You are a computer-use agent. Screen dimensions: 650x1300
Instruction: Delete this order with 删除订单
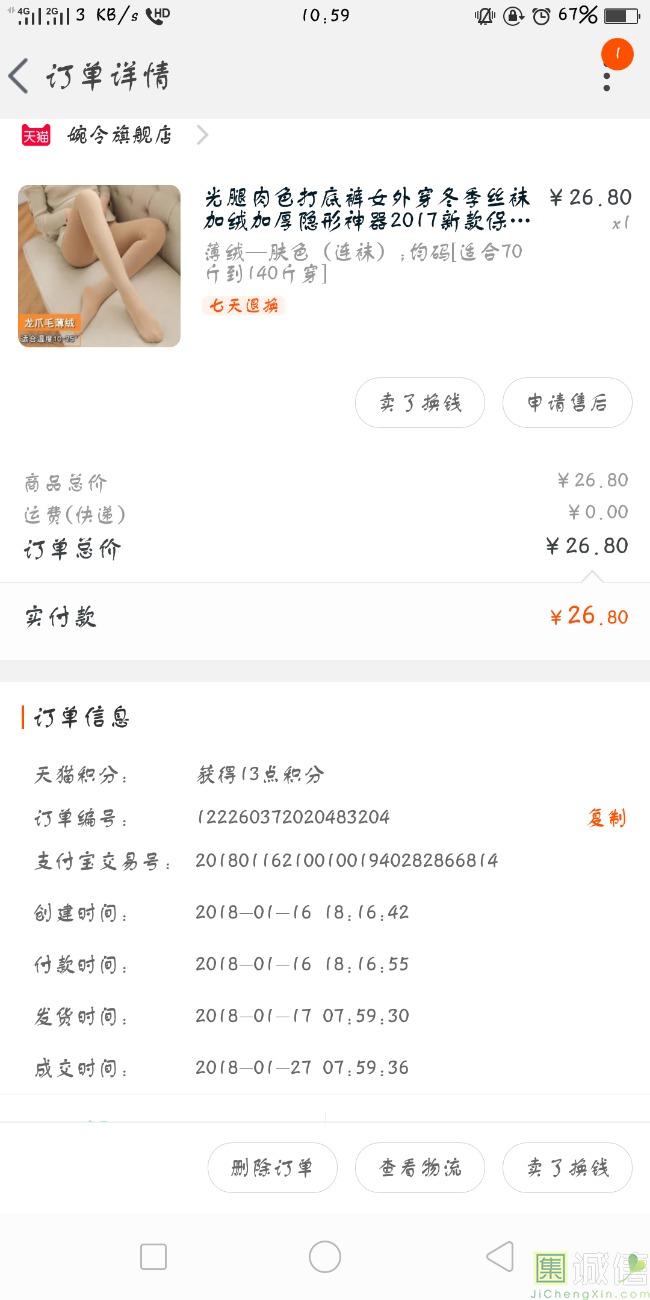272,1168
